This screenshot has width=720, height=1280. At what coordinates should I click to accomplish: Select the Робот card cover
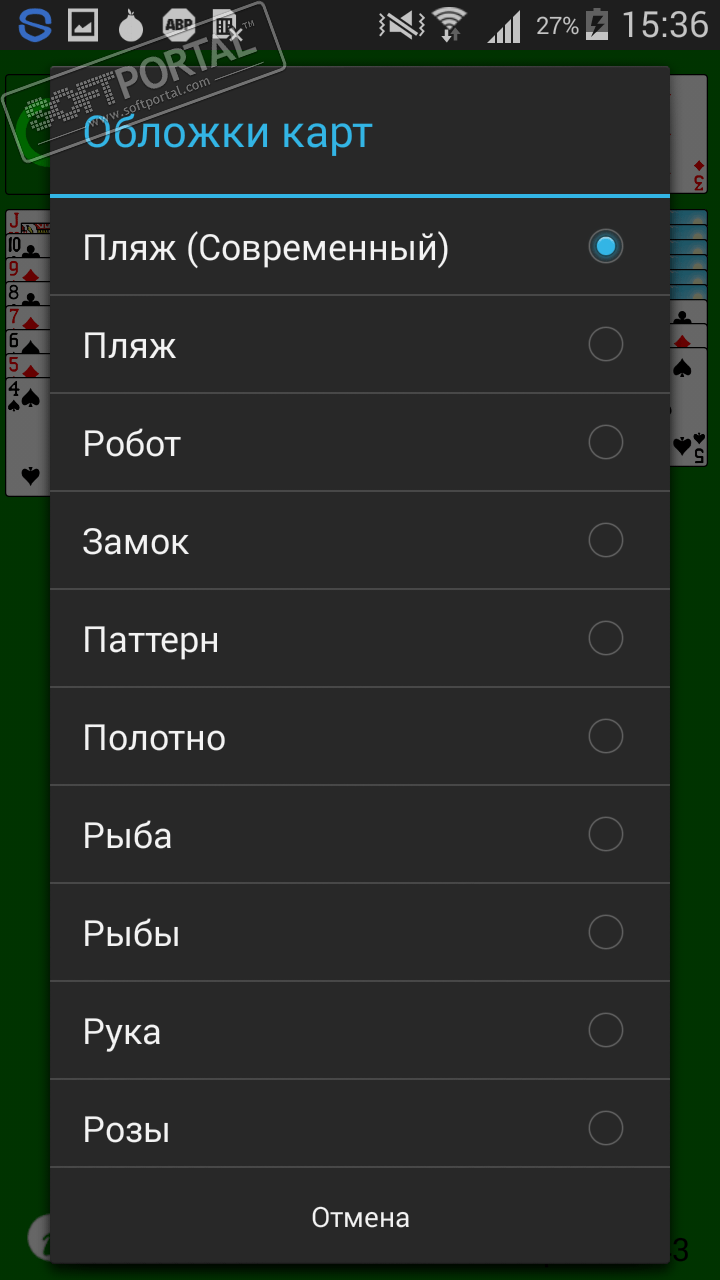pos(360,443)
